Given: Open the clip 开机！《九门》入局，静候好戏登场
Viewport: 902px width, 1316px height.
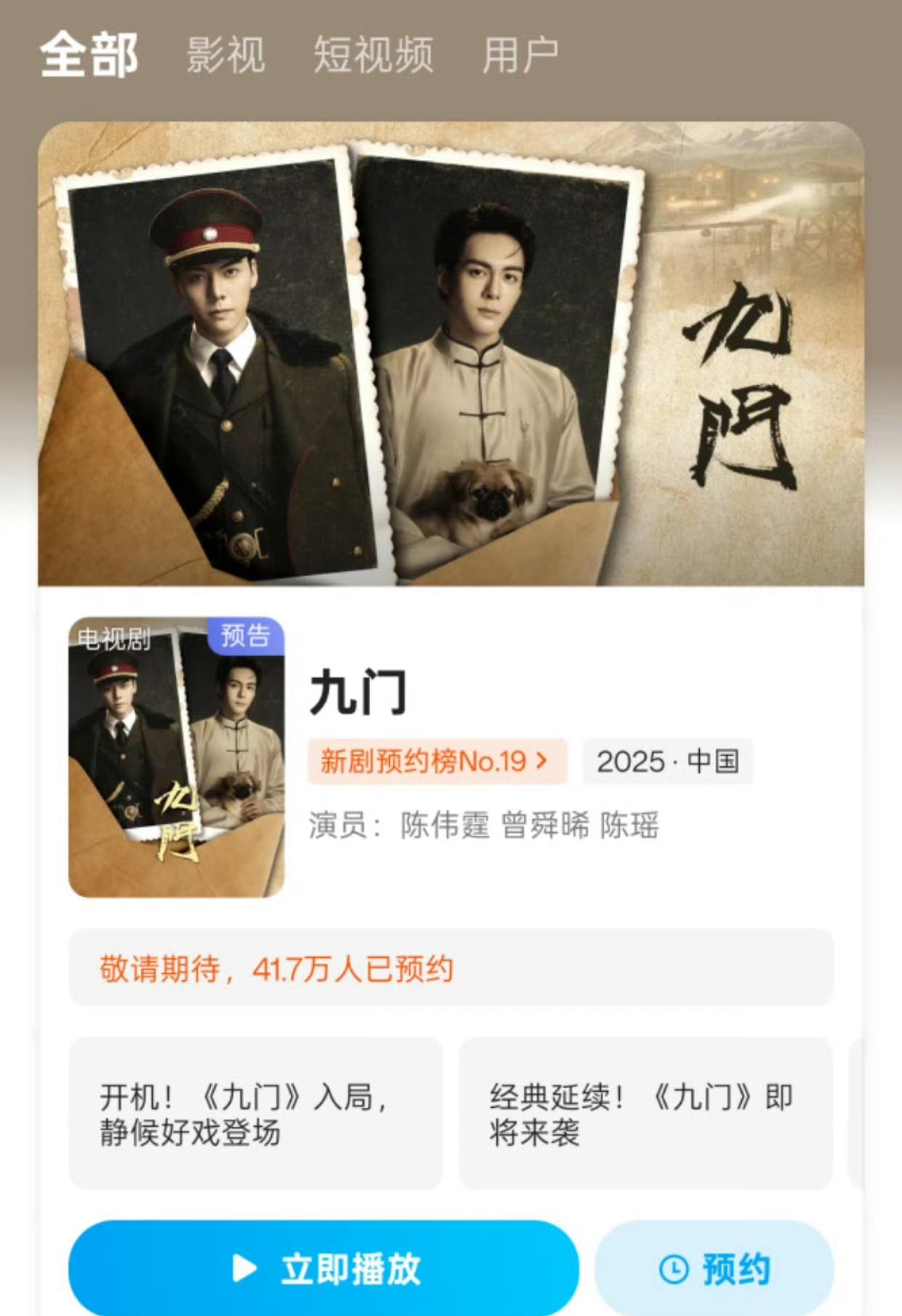Looking at the screenshot, I should (x=255, y=1114).
